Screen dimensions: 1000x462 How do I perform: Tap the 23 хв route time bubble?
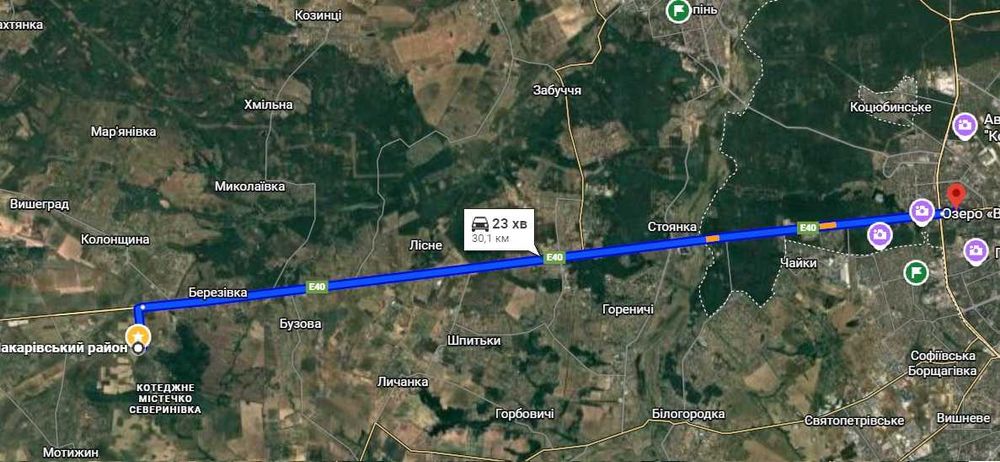point(501,229)
